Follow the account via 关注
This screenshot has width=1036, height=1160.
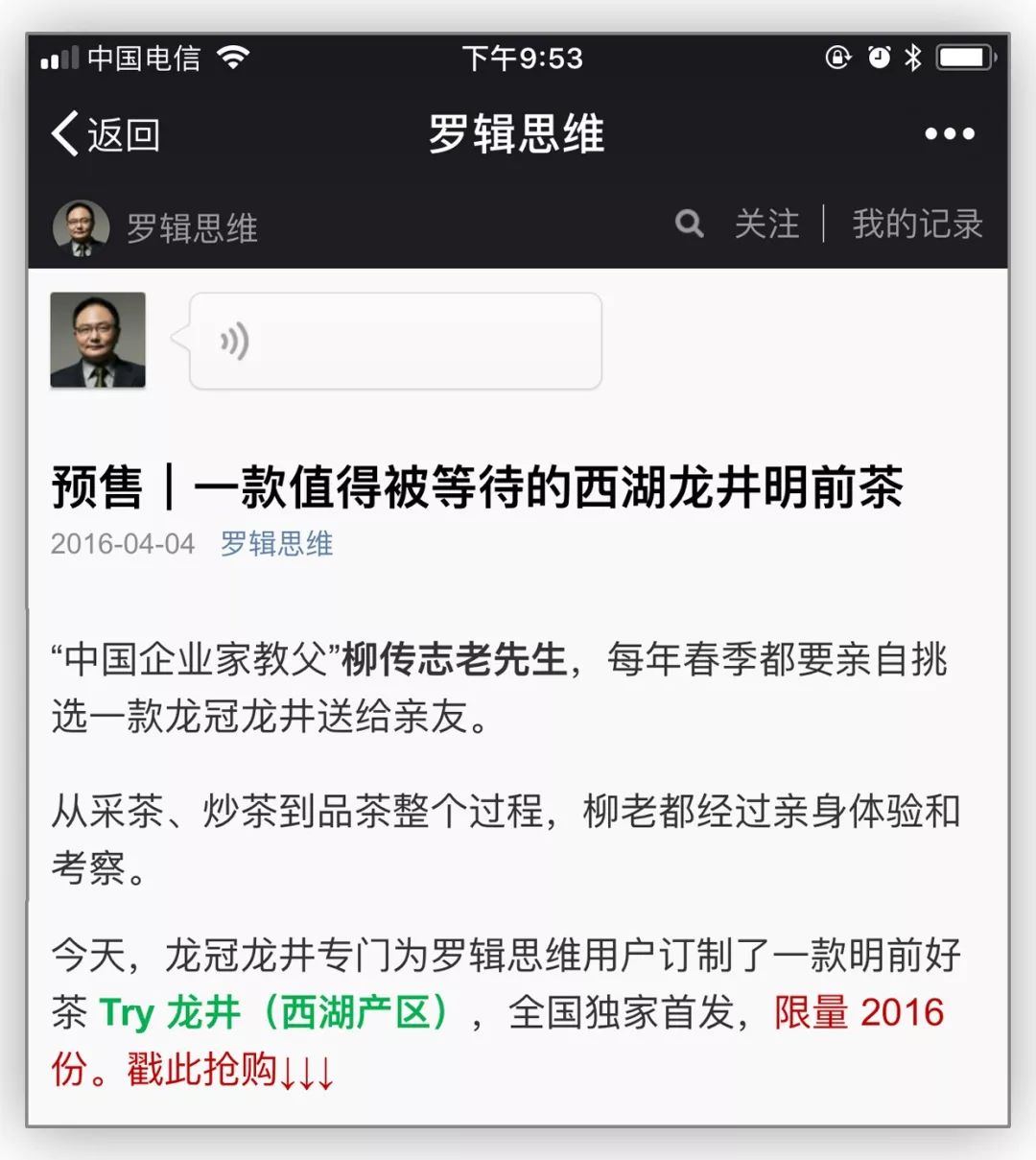[x=766, y=225]
